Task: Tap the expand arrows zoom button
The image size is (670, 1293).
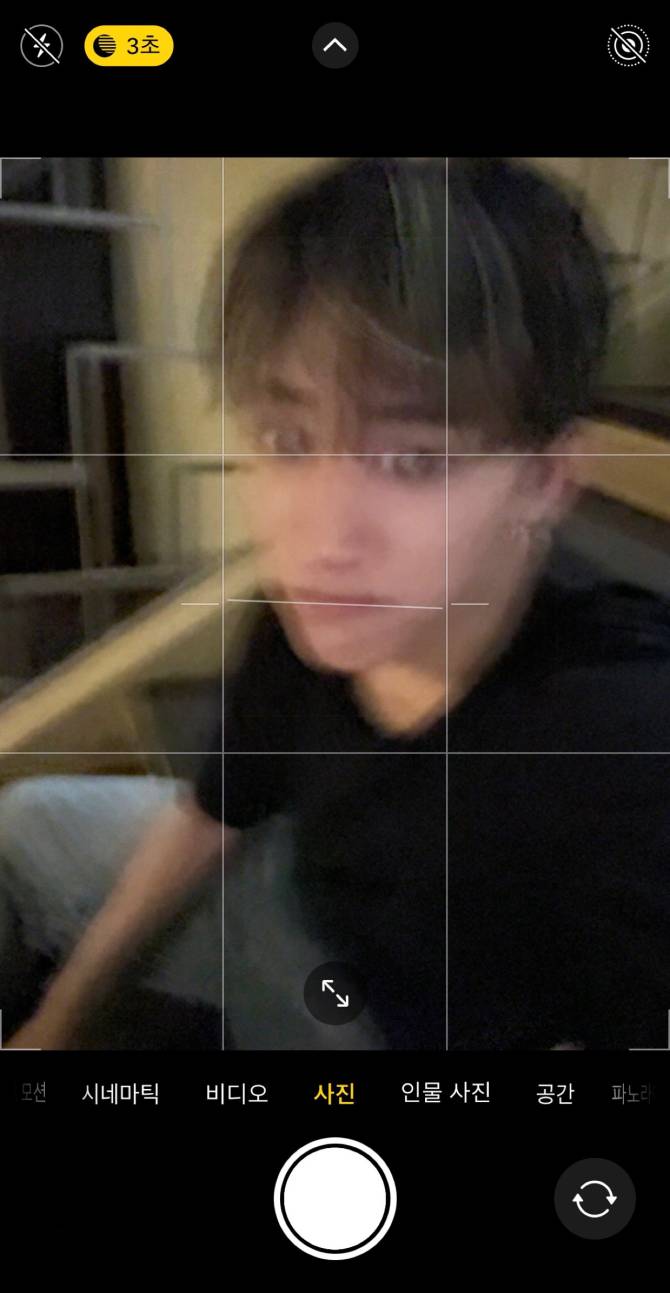Action: click(335, 993)
